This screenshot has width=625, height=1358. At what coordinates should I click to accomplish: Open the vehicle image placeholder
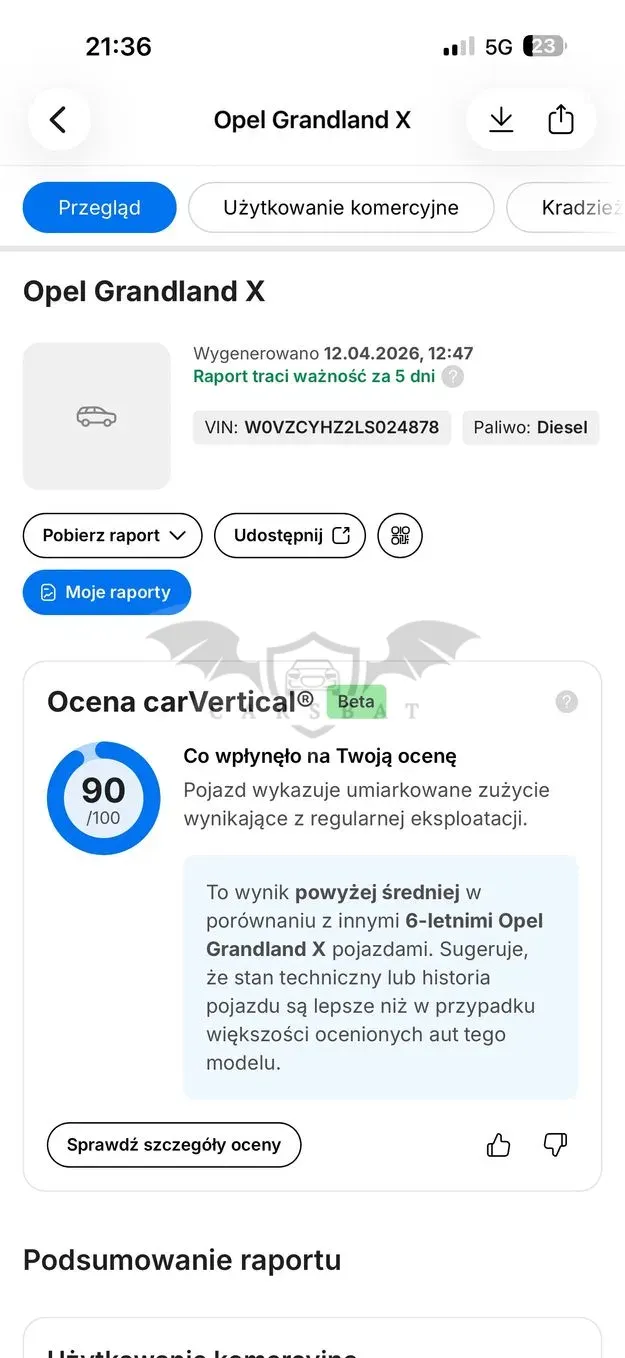tap(97, 416)
